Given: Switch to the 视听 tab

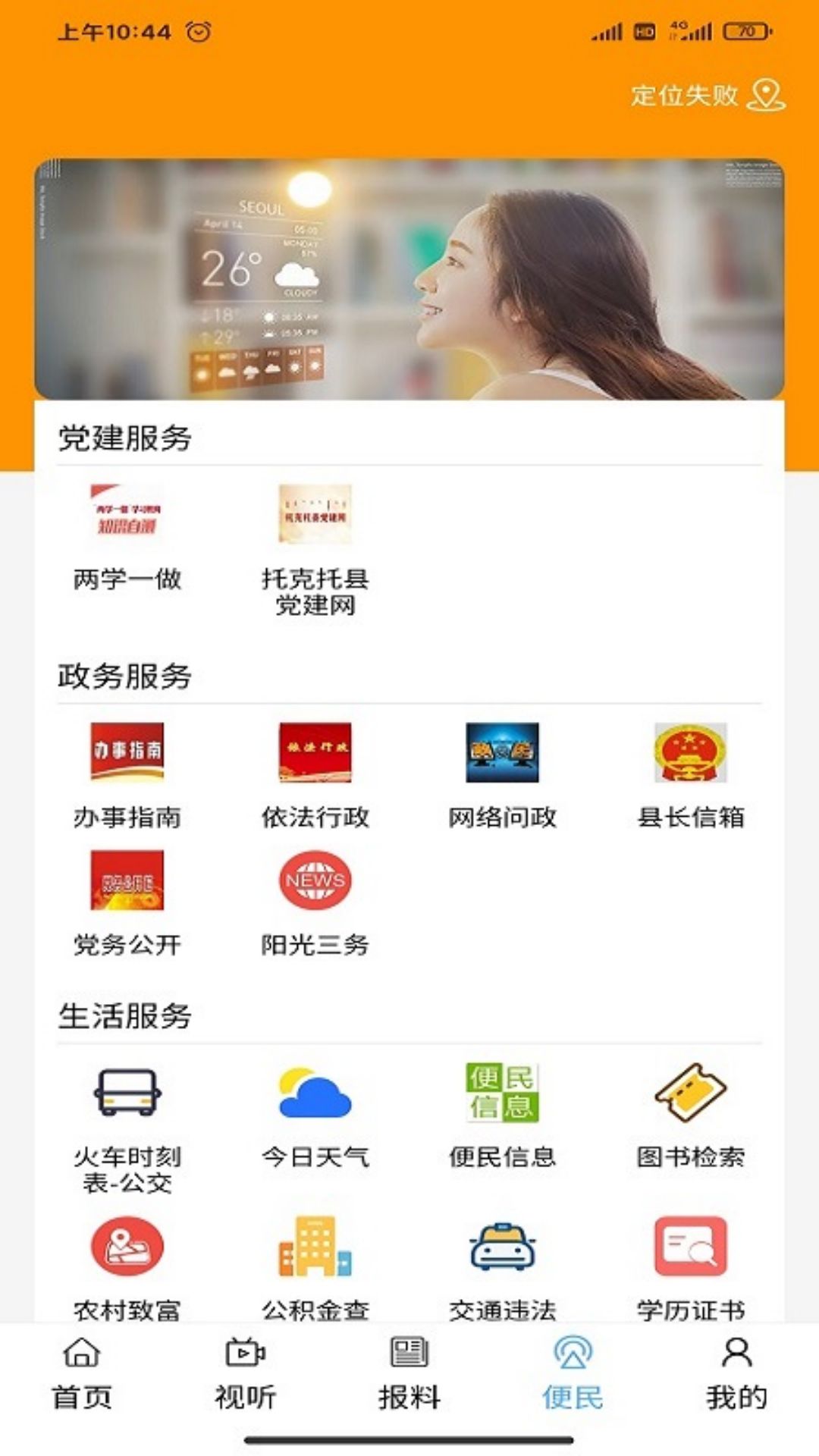Looking at the screenshot, I should [246, 1373].
